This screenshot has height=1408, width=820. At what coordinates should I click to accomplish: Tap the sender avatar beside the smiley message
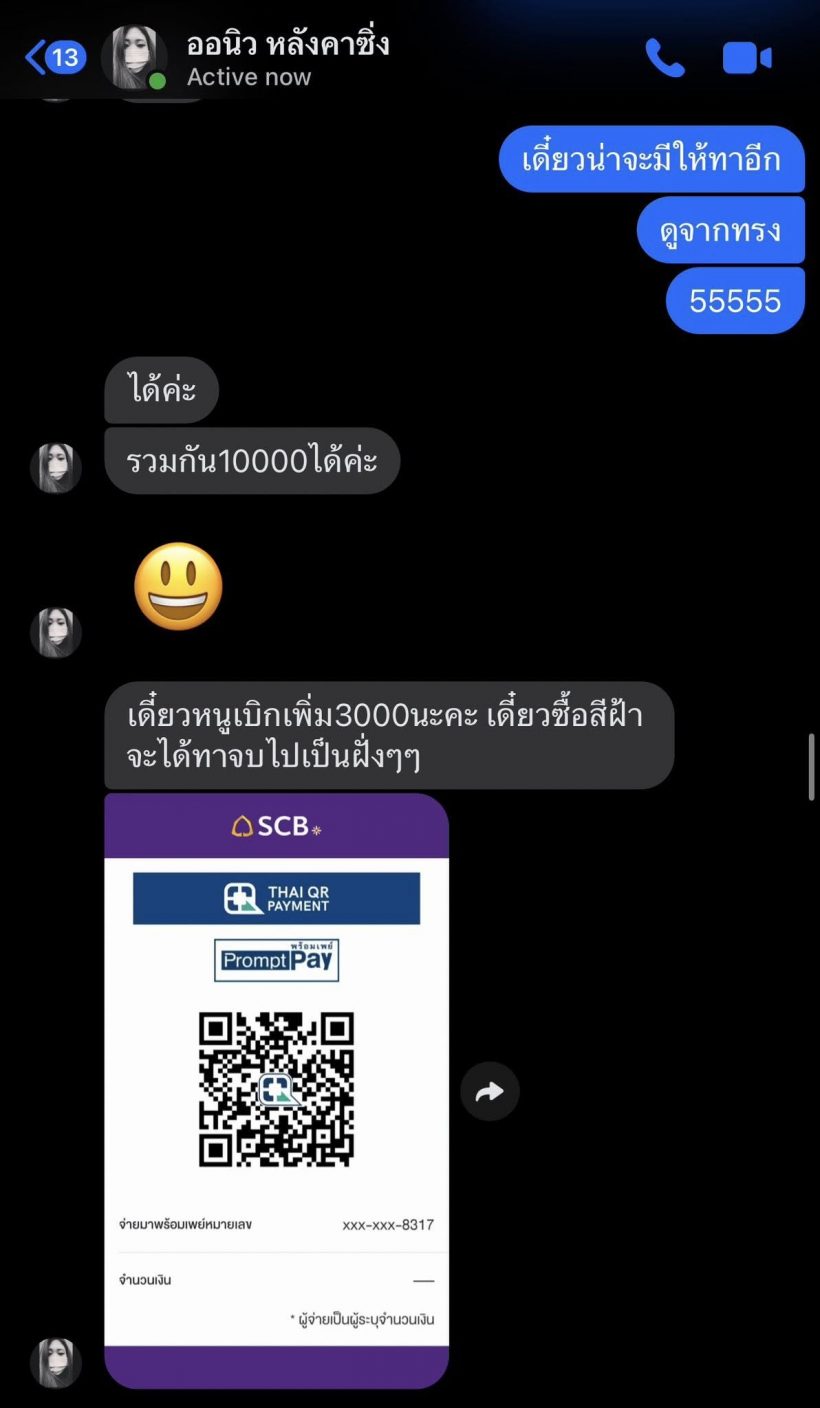(56, 633)
